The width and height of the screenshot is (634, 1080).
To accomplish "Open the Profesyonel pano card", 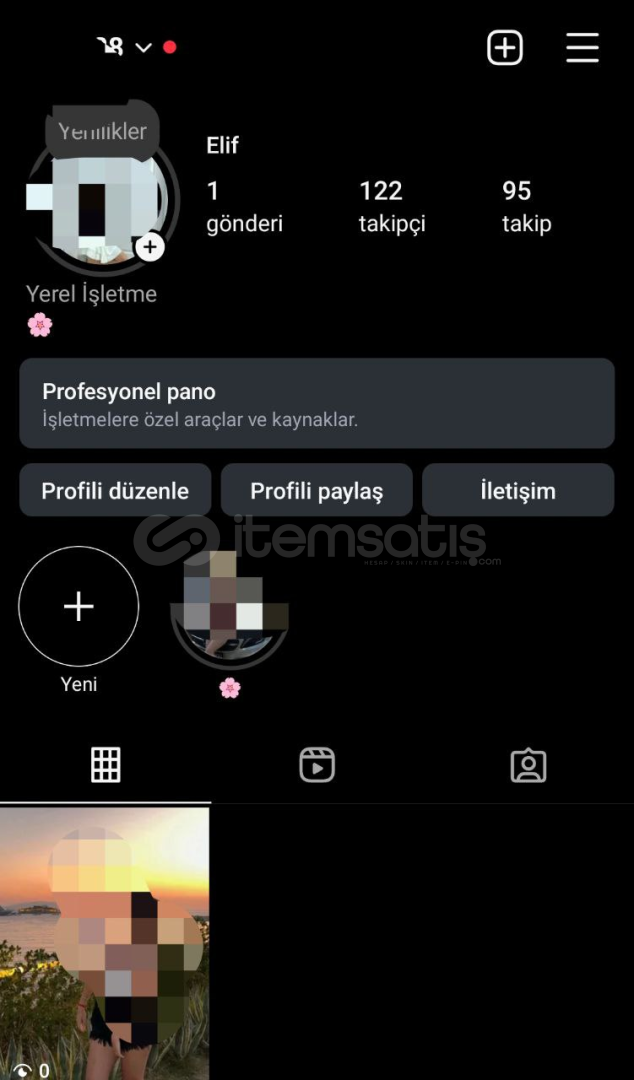I will click(x=316, y=403).
